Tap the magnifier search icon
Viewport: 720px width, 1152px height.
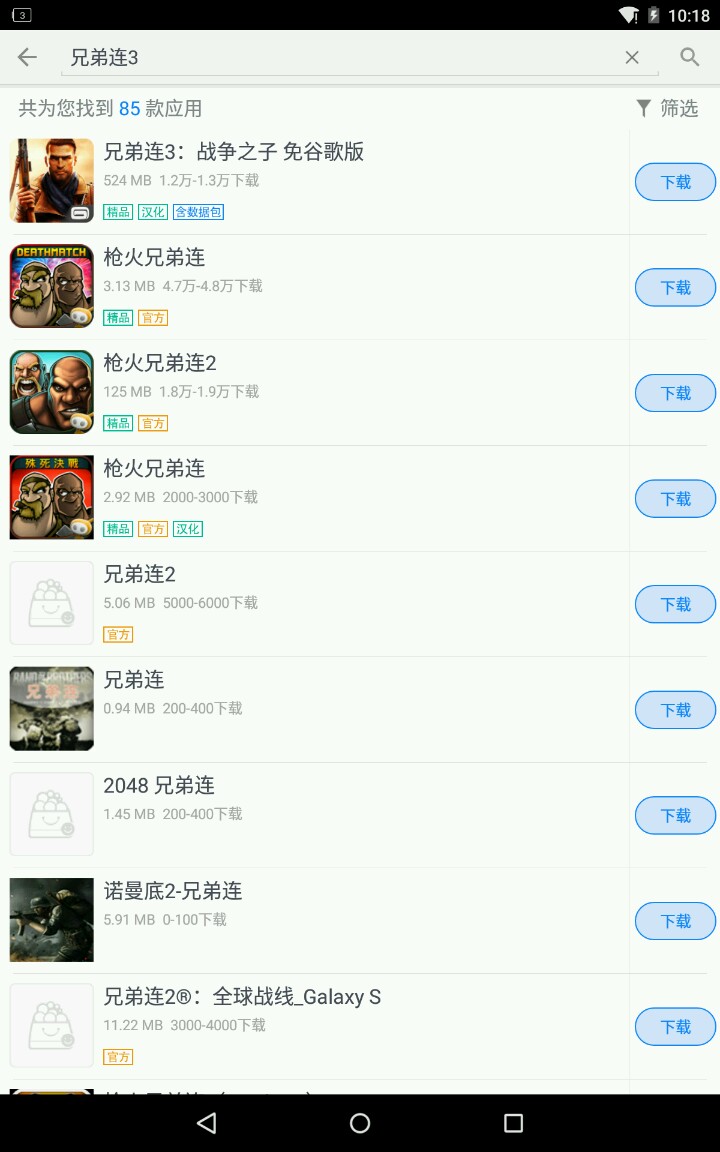point(689,57)
